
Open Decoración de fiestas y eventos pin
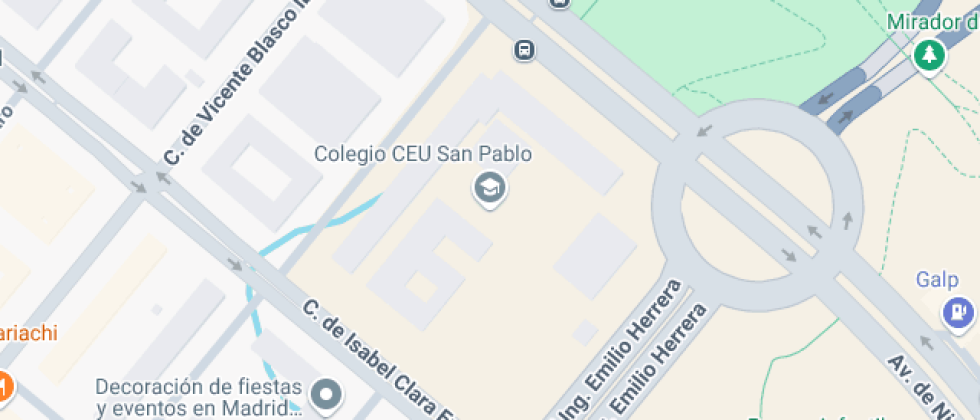point(326,395)
